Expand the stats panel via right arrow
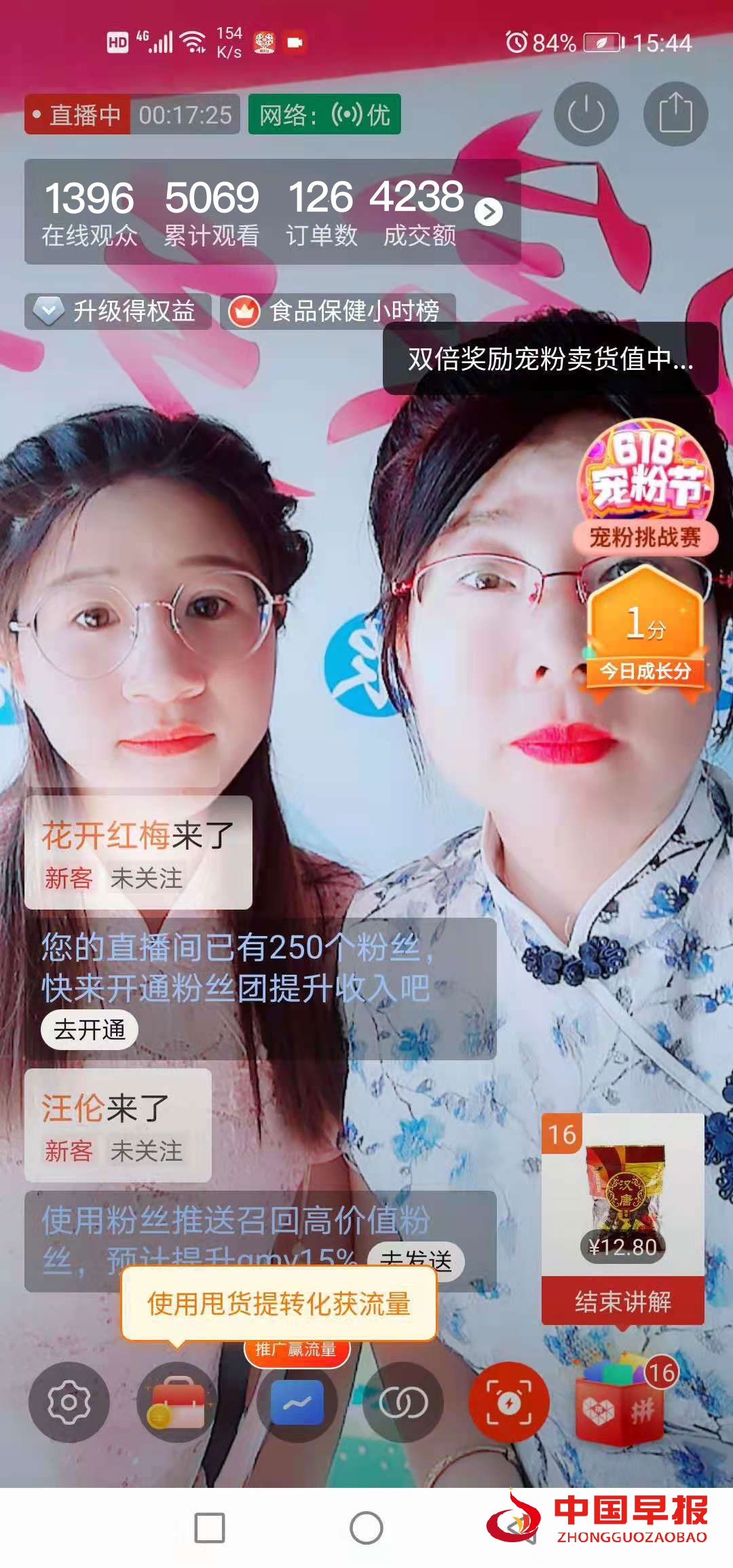733x1568 pixels. [489, 212]
